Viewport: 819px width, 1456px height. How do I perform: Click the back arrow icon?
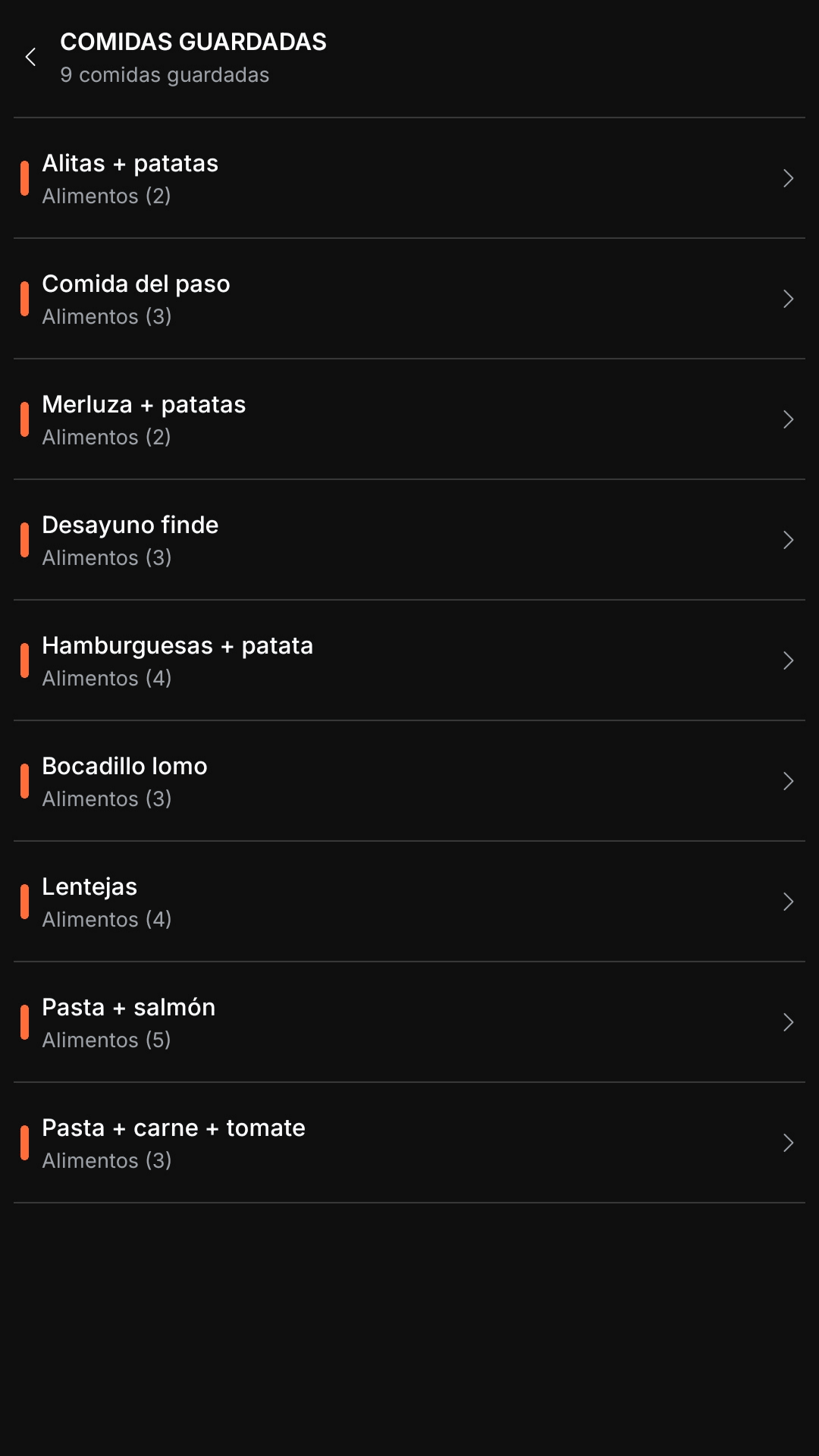(30, 56)
